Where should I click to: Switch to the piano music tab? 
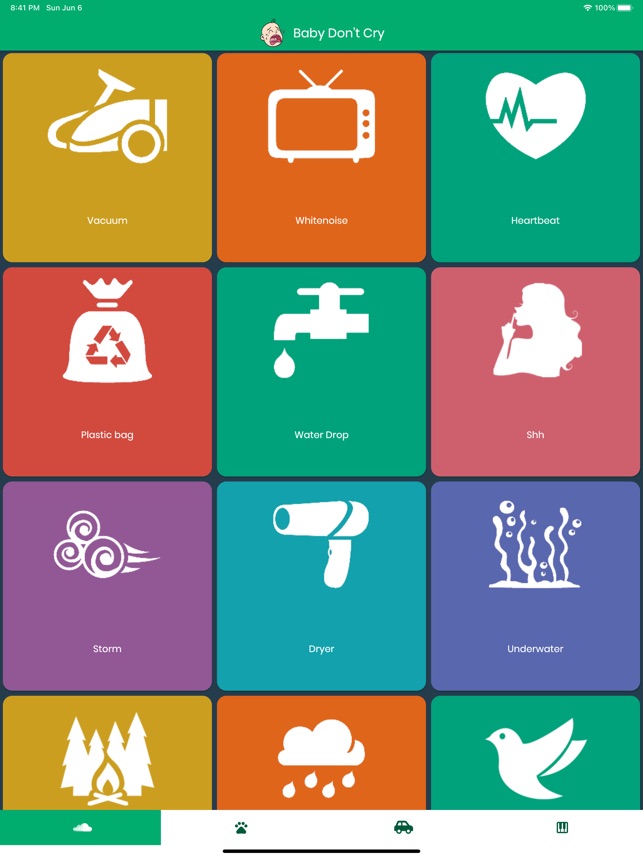562,828
